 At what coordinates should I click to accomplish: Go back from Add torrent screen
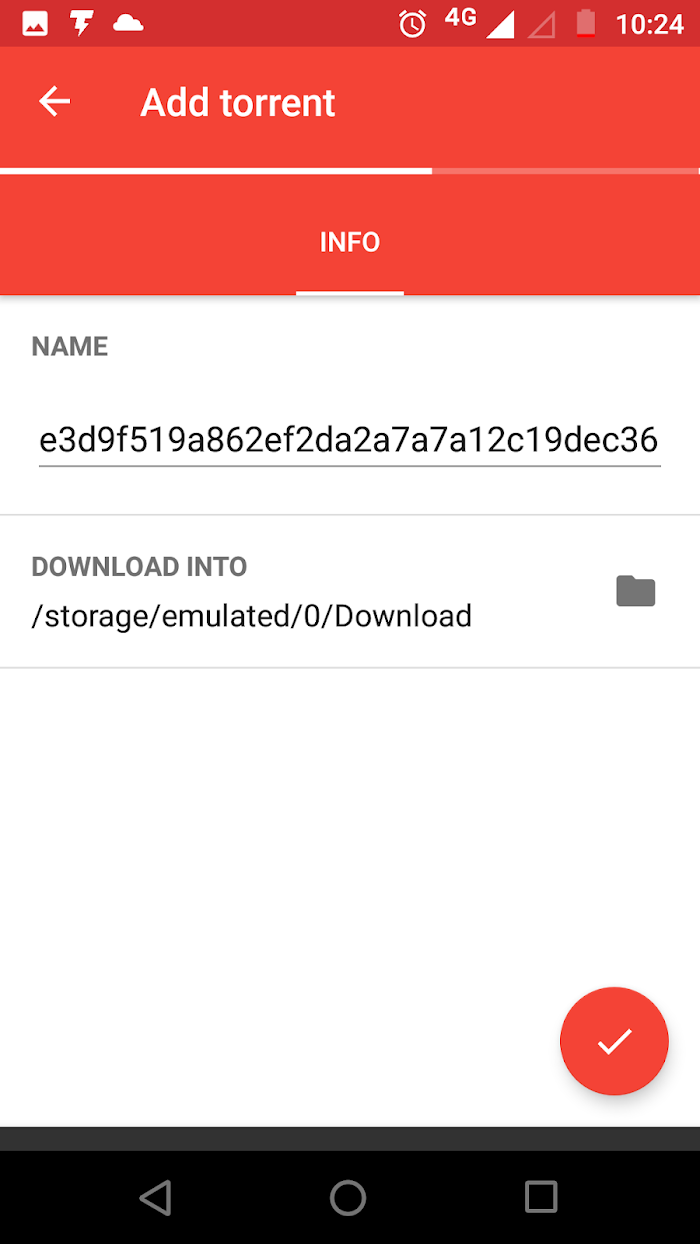click(54, 102)
